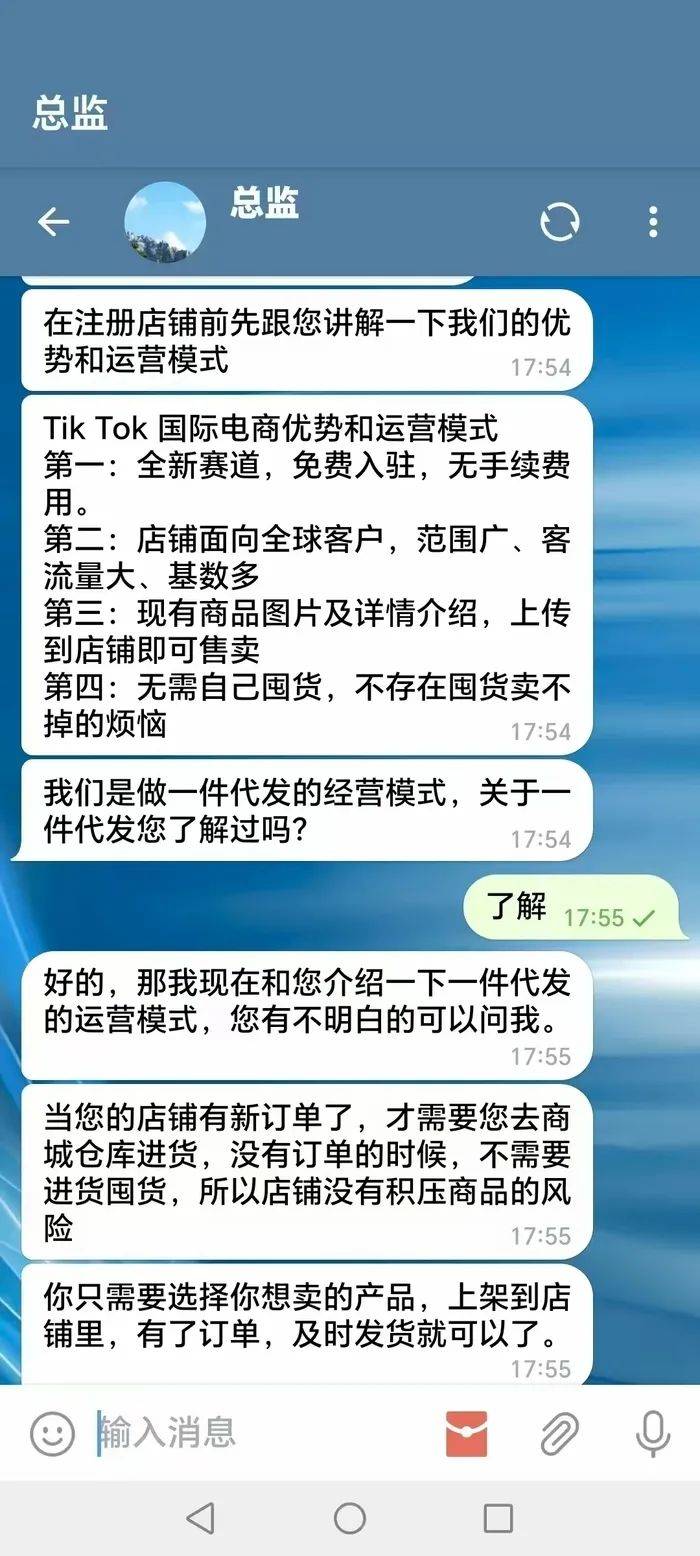
Task: Attach a file with the paperclip
Action: click(560, 1433)
